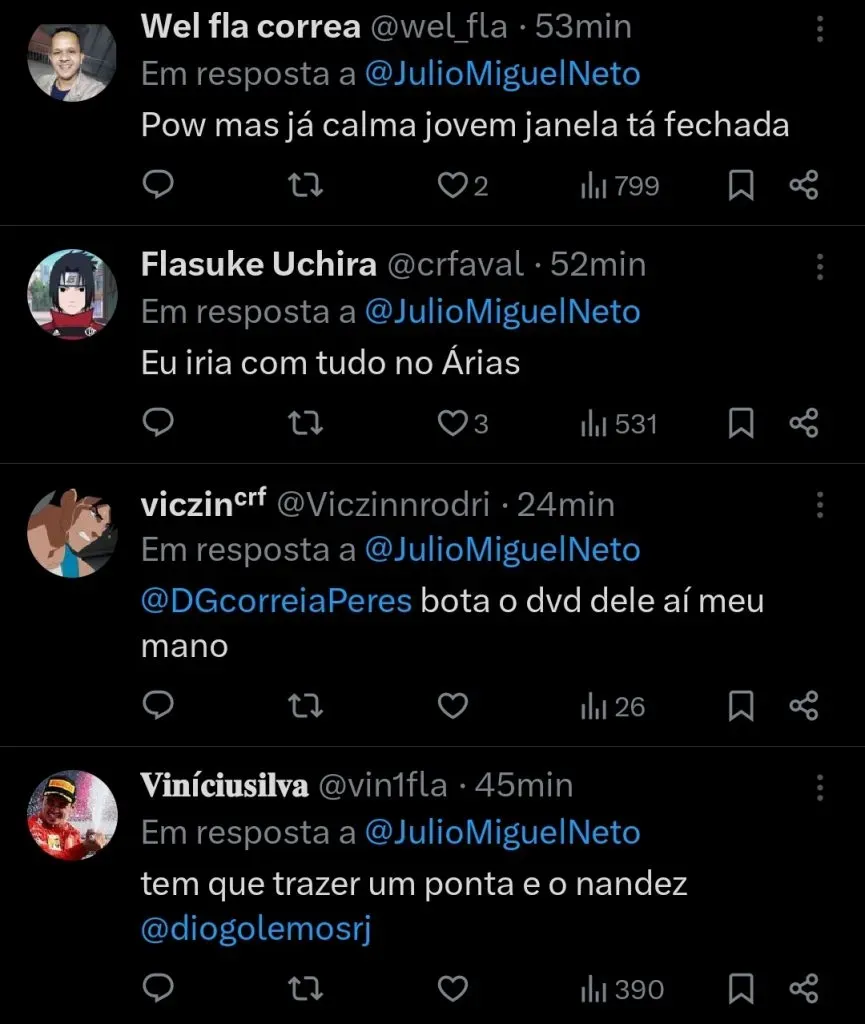Image resolution: width=865 pixels, height=1024 pixels.
Task: Open the more options menu on Wel fla correa's tweet
Action: pyautogui.click(x=820, y=30)
